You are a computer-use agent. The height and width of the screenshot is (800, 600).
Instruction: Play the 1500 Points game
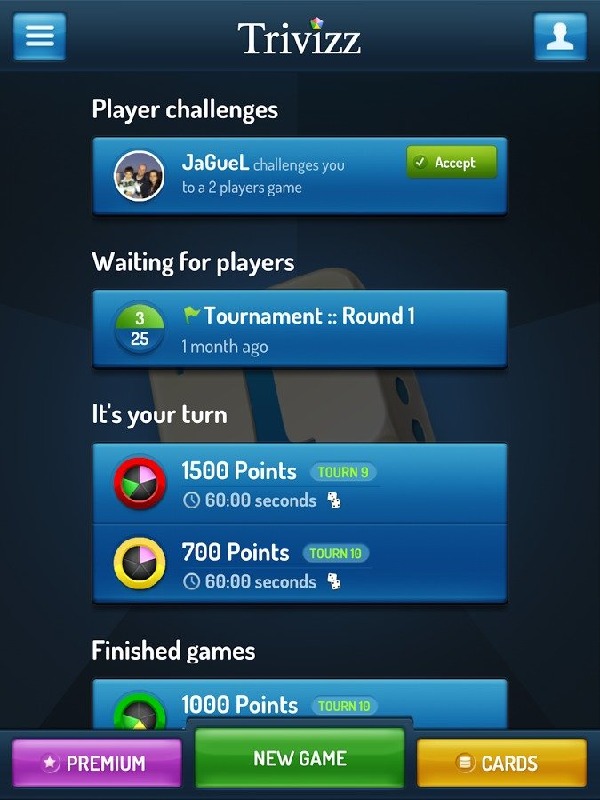coord(300,483)
